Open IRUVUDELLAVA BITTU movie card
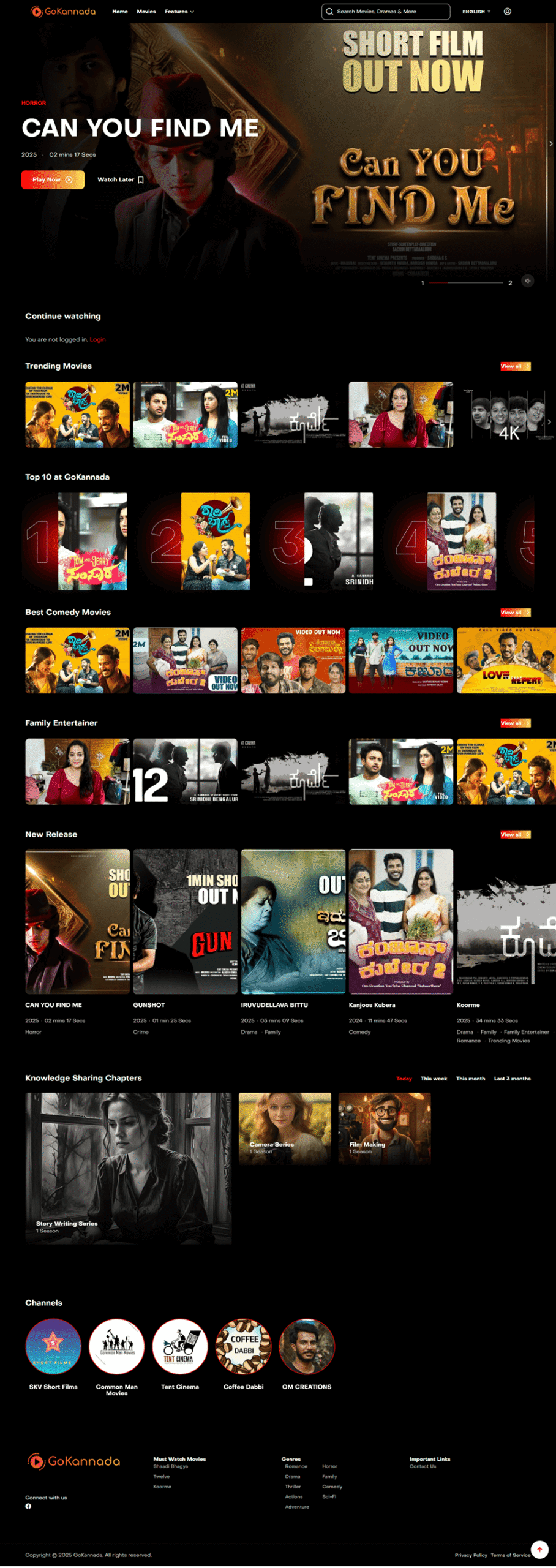This screenshot has height=1568, width=556. point(293,921)
